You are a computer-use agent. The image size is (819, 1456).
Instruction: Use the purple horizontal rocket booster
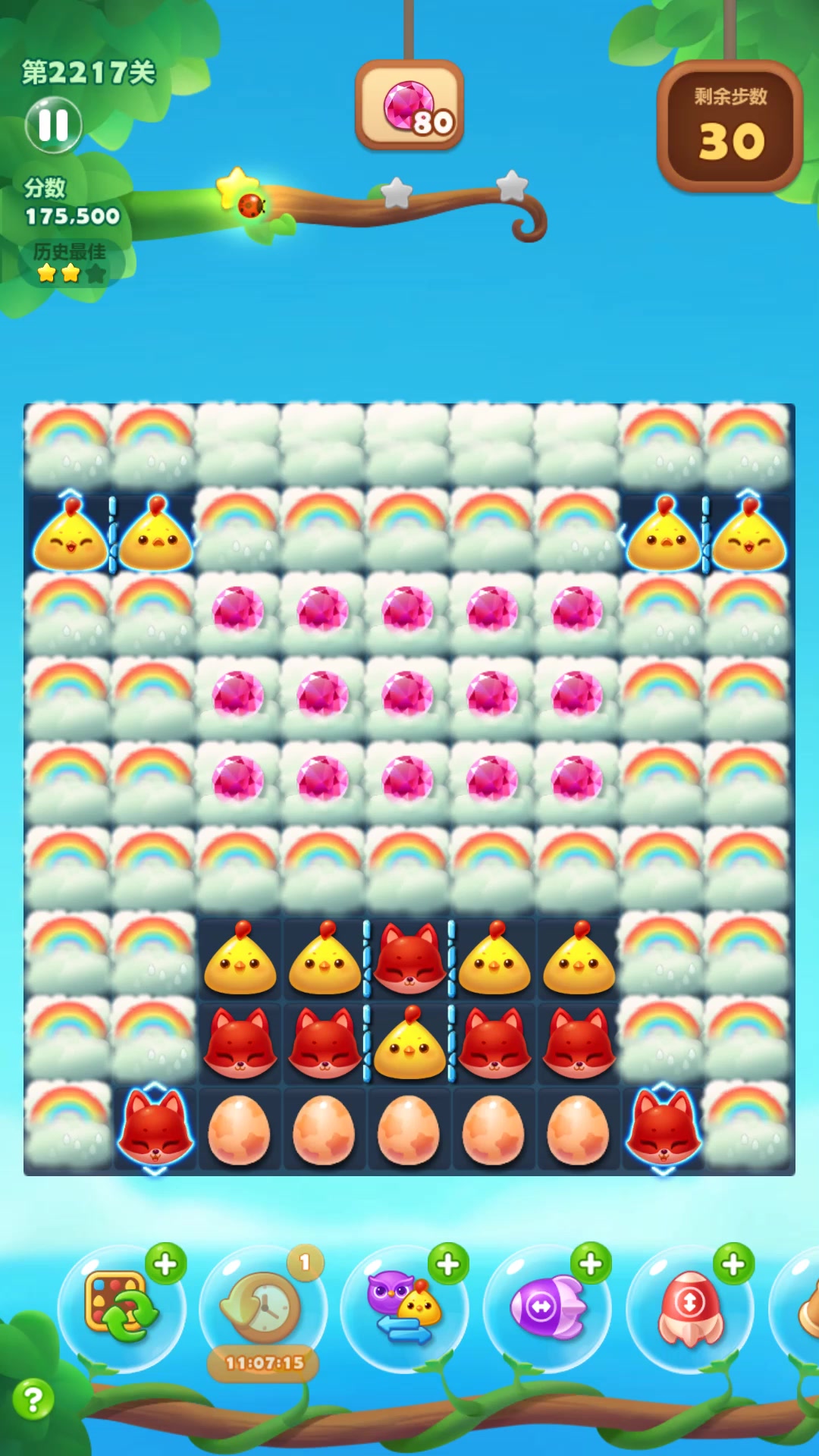(547, 1307)
